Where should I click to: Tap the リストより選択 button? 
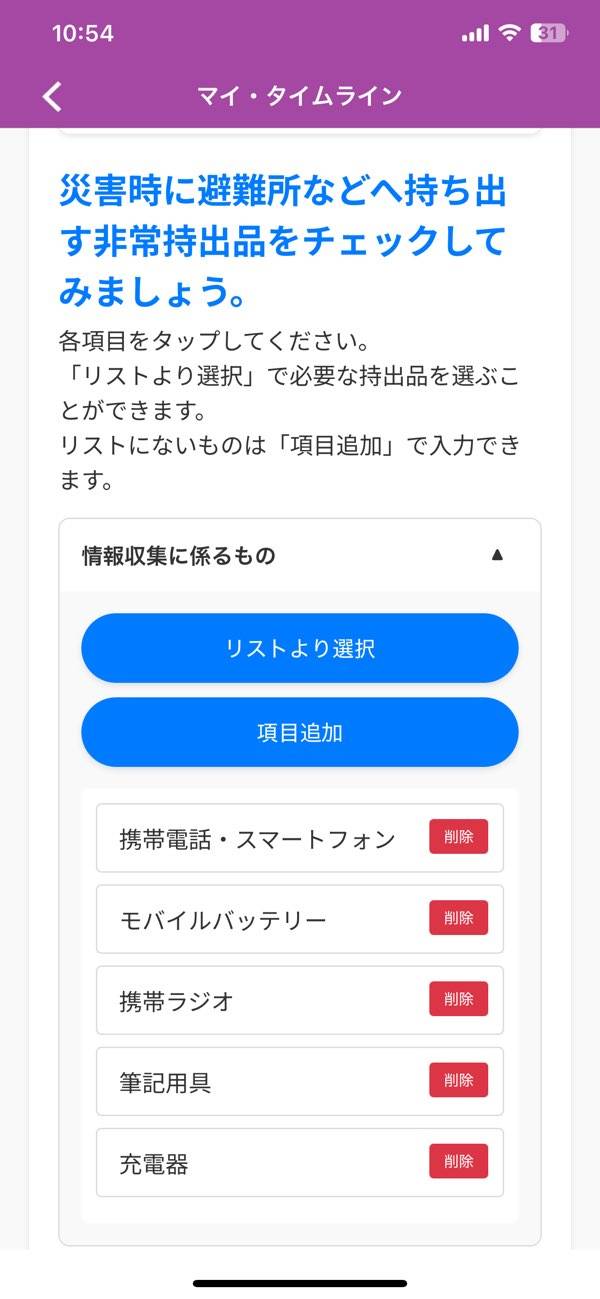pos(300,648)
